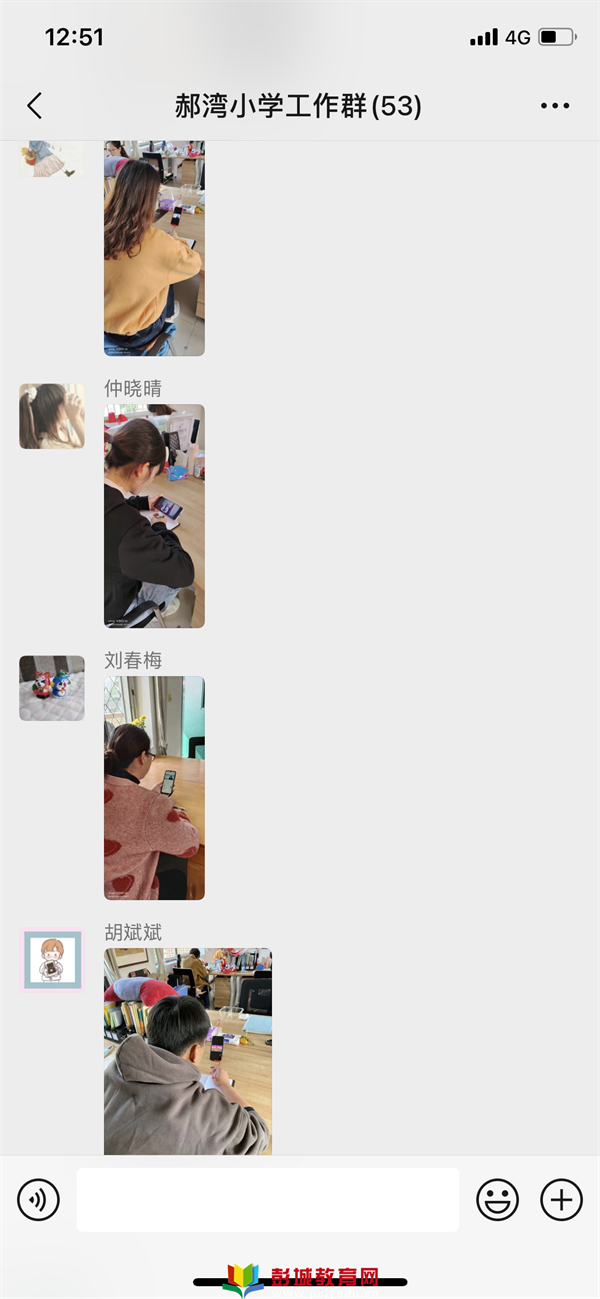Viewport: 600px width, 1299px height.
Task: Open the yellow sweater photo
Action: [154, 248]
